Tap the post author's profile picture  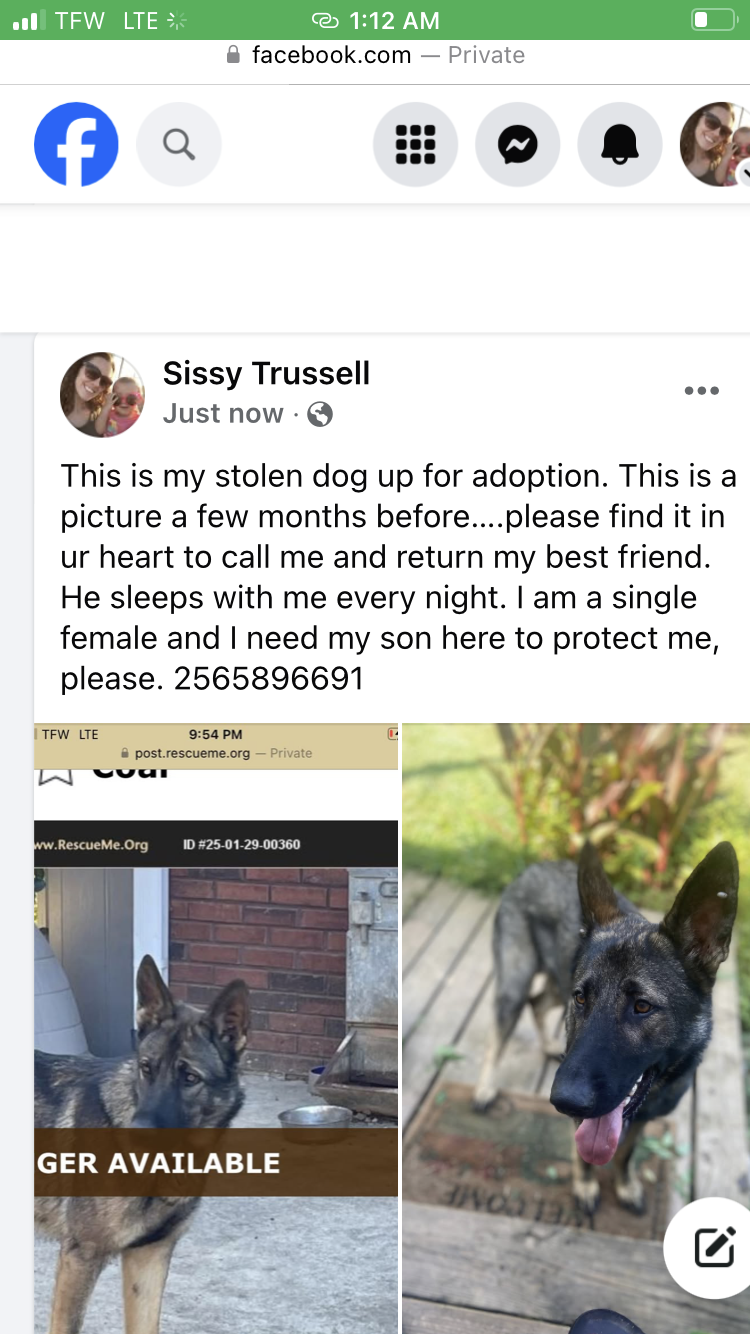click(103, 394)
